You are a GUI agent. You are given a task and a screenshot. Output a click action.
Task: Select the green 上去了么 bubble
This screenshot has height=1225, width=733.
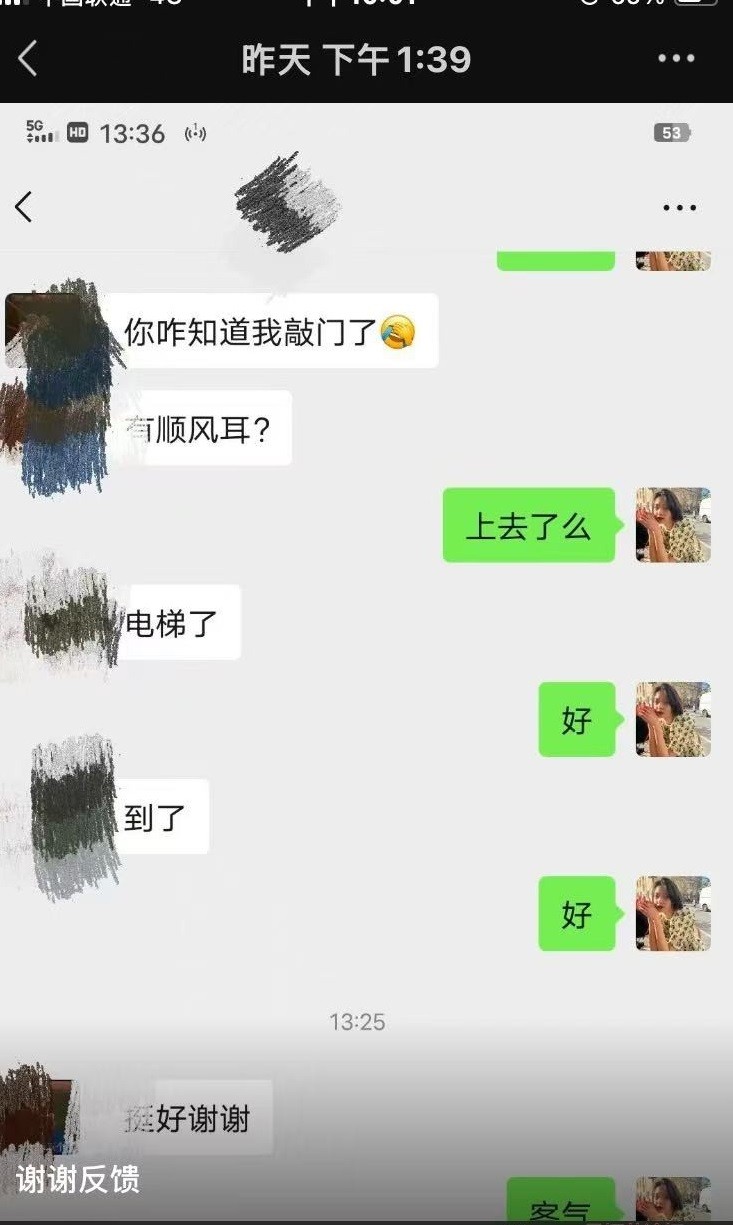[529, 527]
